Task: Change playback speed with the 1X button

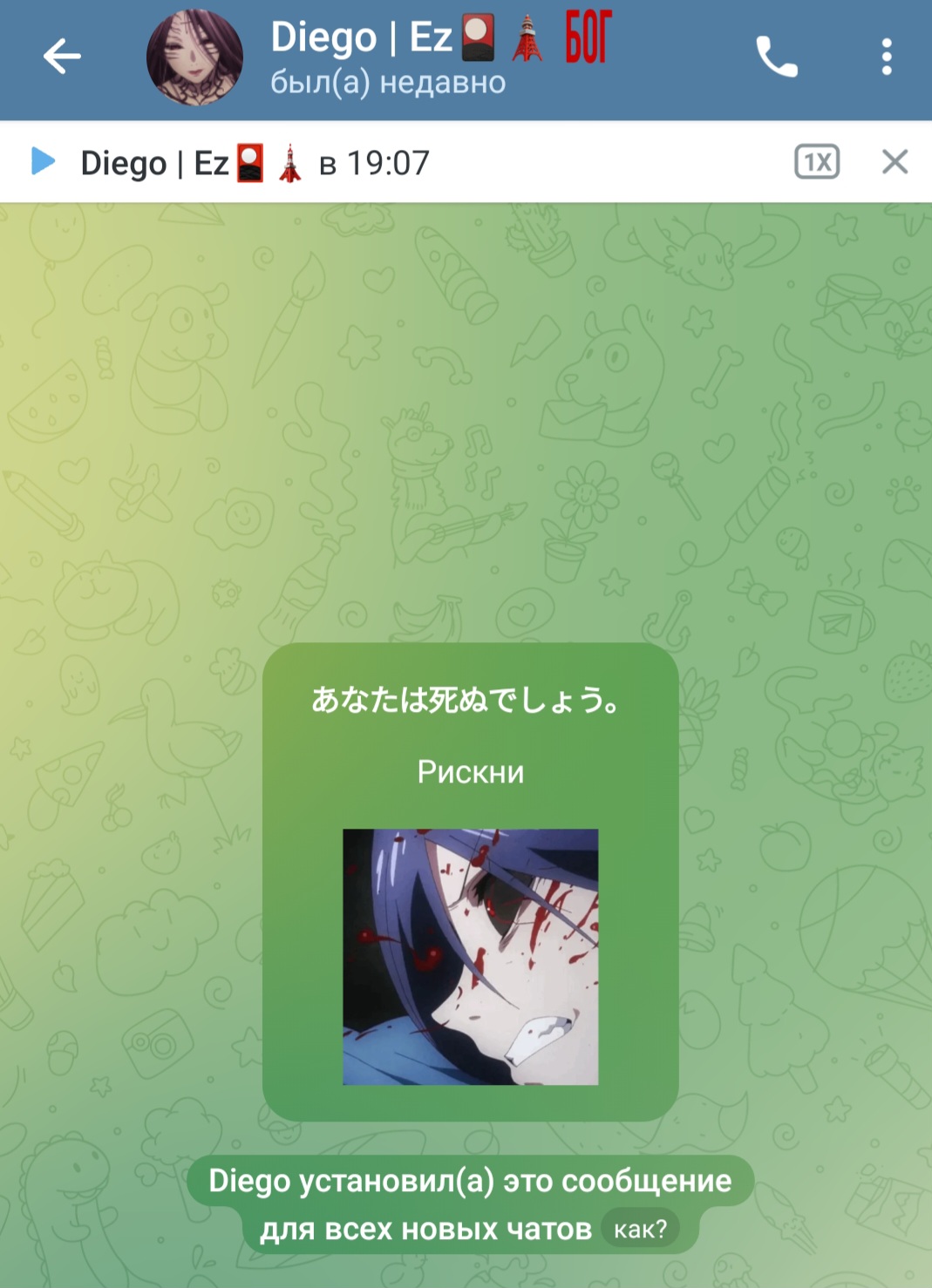Action: 816,162
